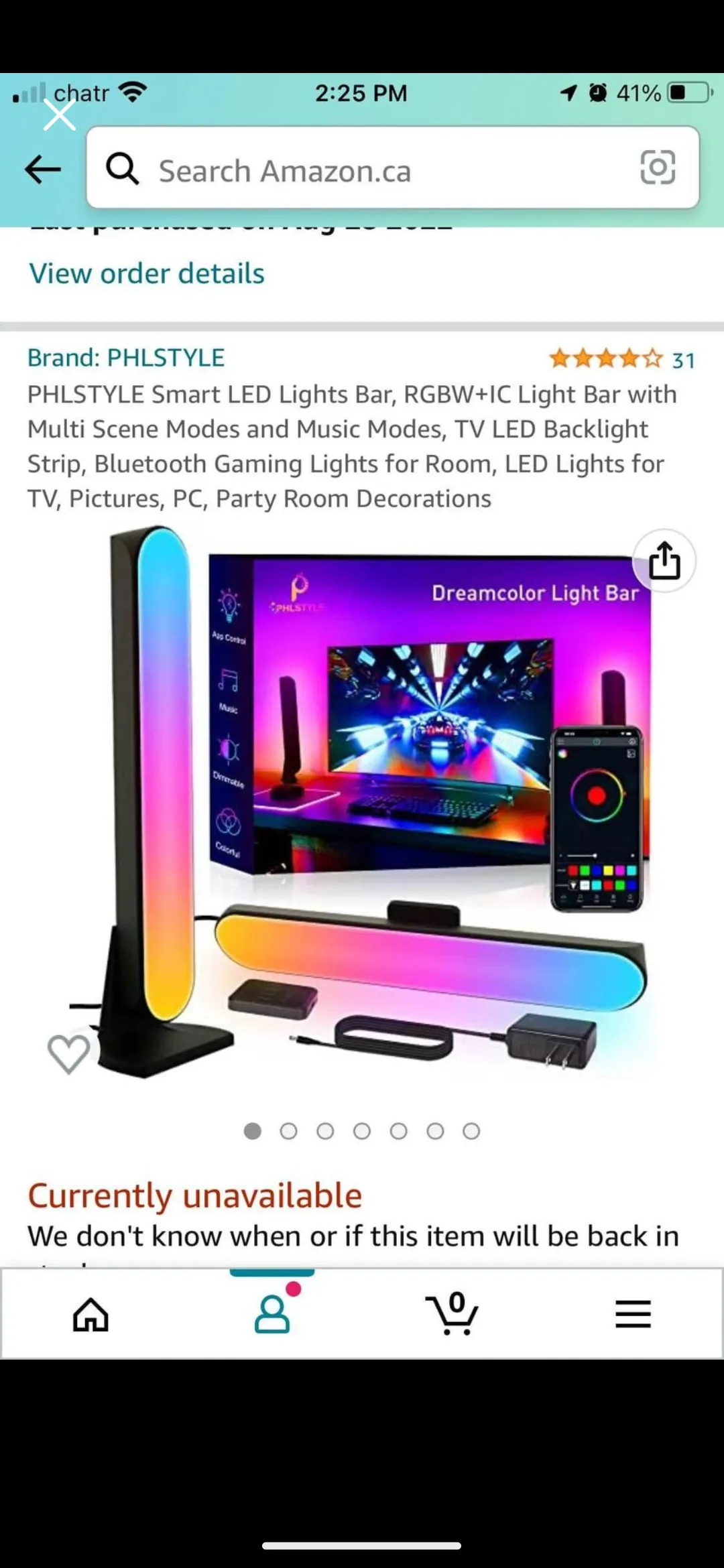Open the star ratings and 31 reviews
This screenshot has height=1568, width=724.
point(621,360)
